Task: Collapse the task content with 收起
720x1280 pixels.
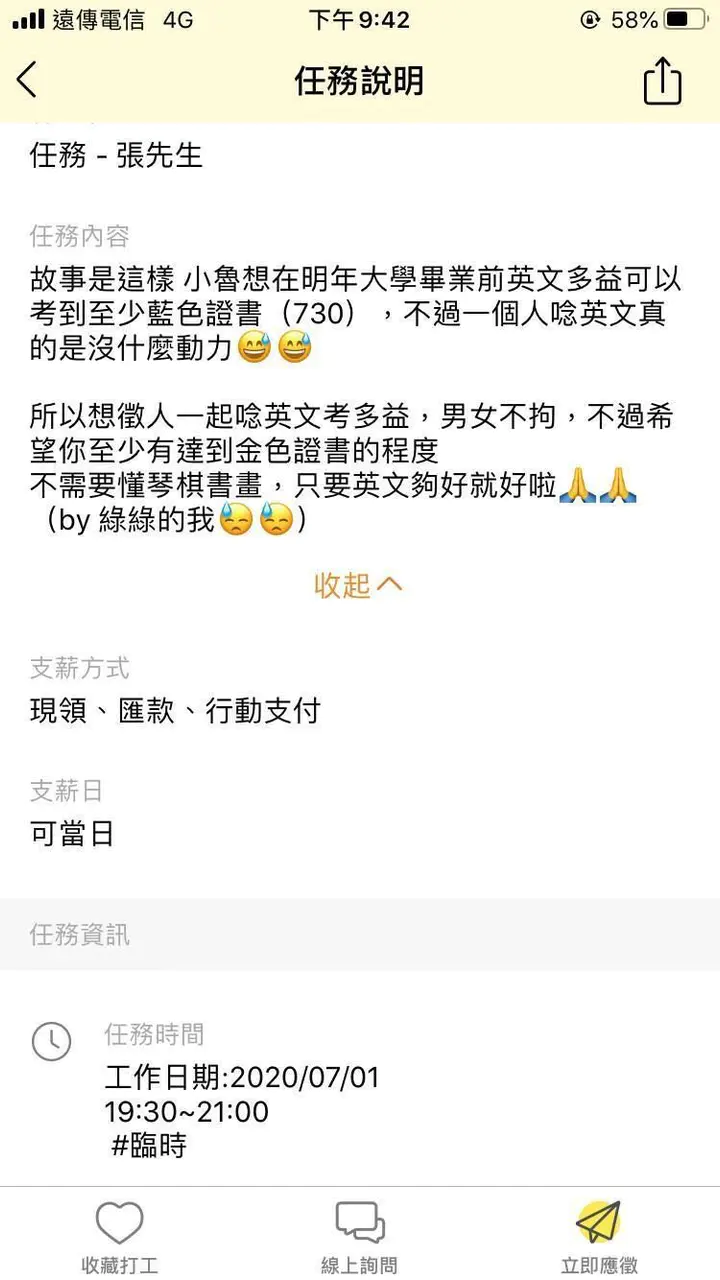Action: [x=358, y=585]
